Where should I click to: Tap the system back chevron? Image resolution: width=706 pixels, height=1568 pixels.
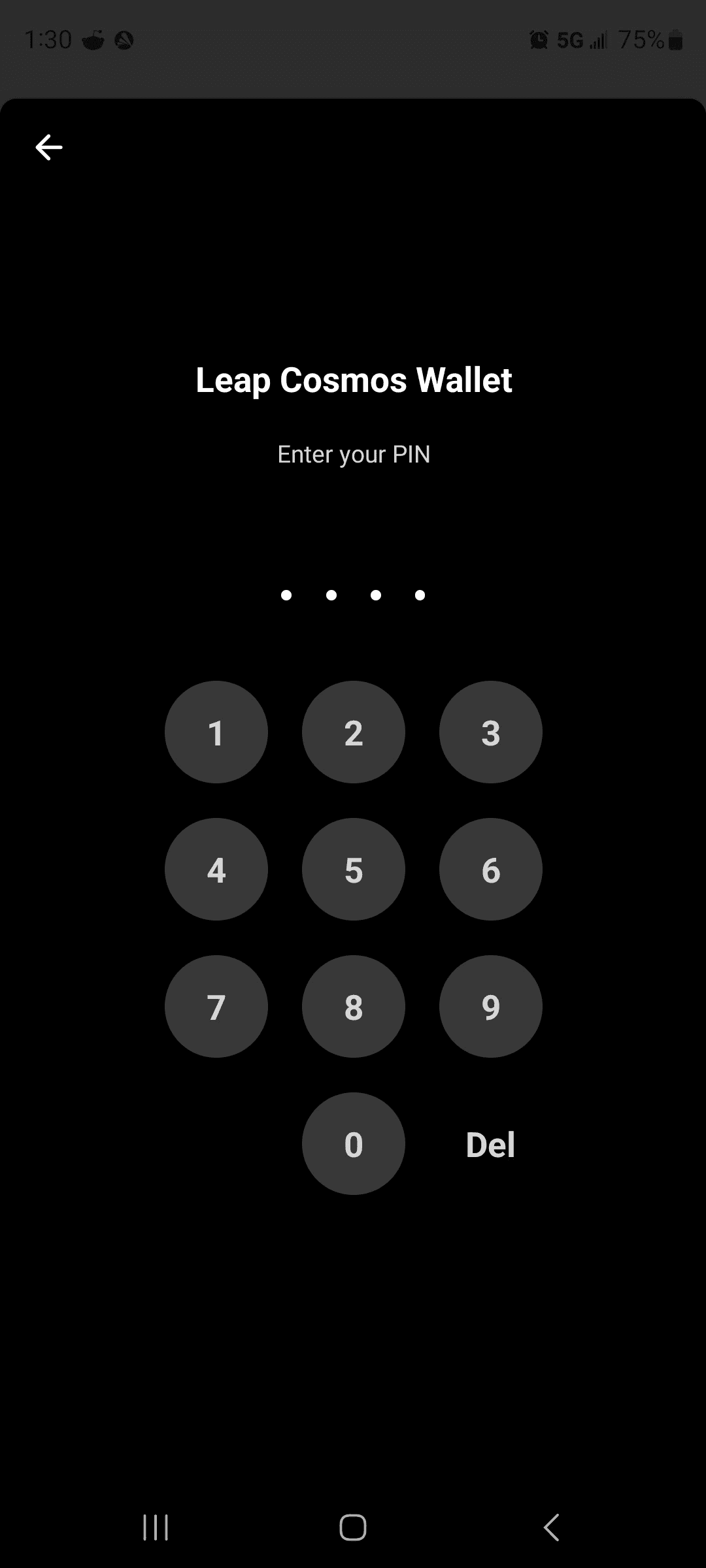tap(551, 1527)
